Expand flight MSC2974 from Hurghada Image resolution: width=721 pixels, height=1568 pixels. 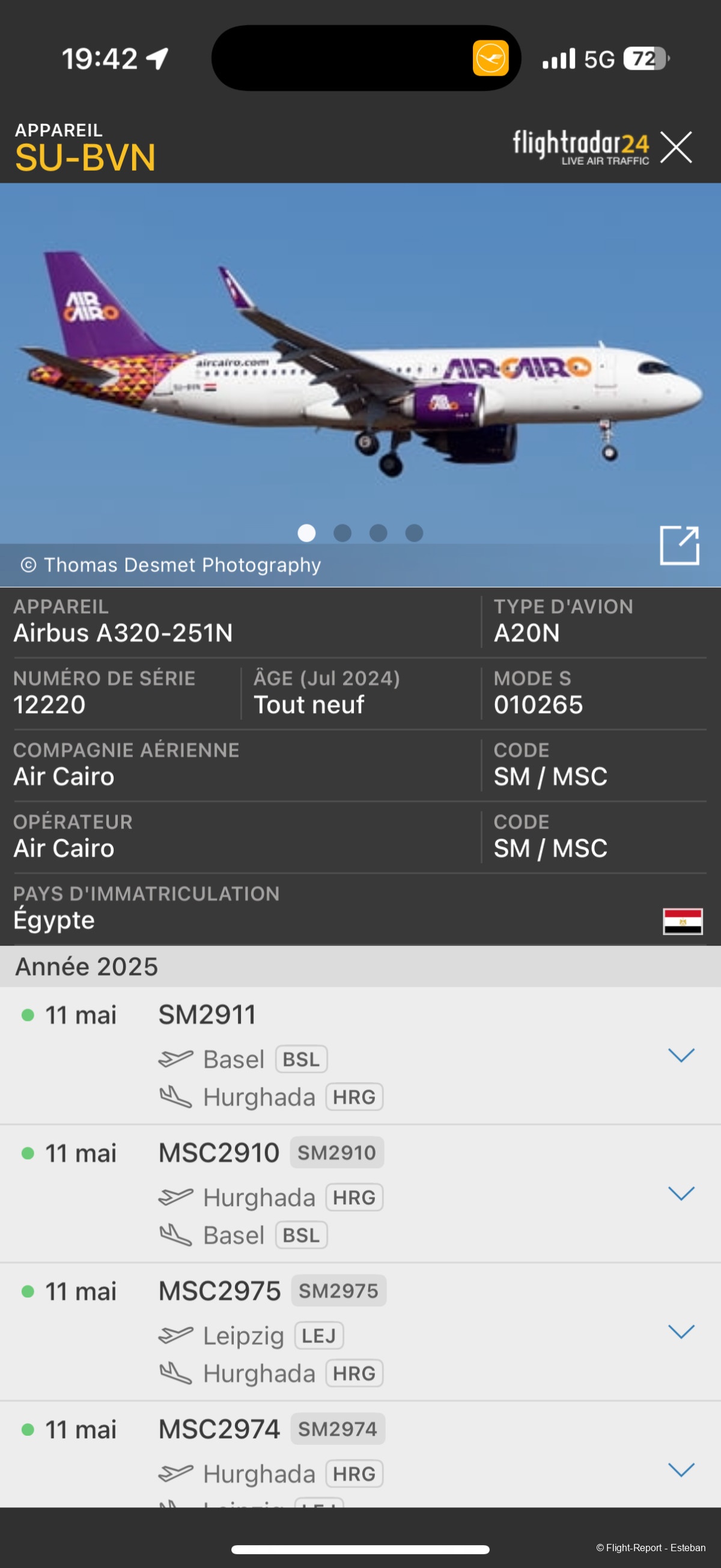[x=681, y=1470]
